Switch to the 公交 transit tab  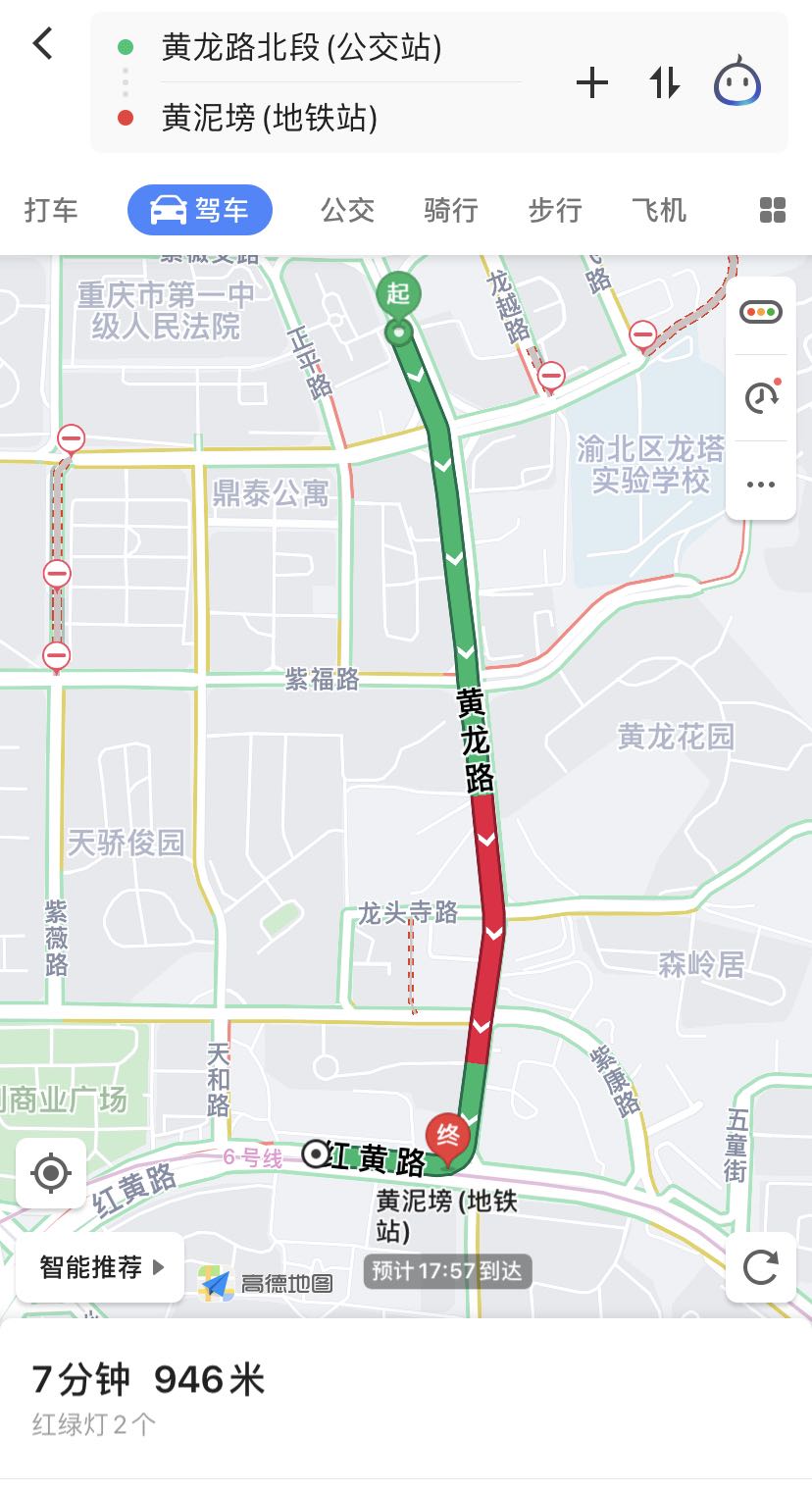(x=347, y=210)
